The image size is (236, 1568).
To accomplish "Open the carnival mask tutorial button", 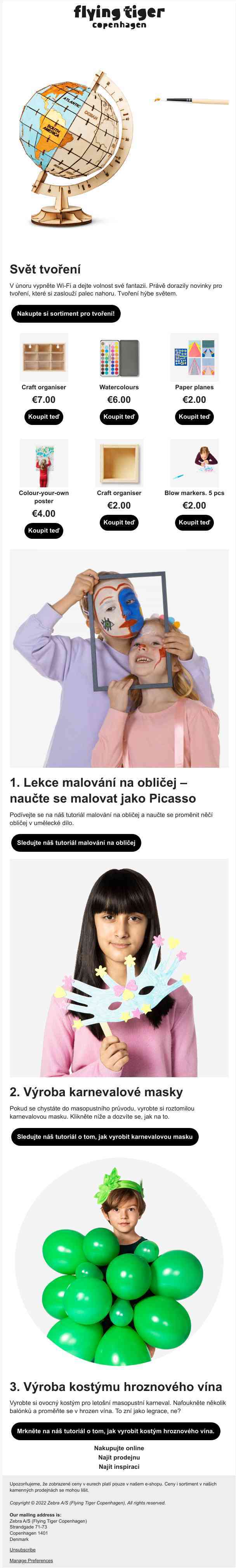I will 105,1137.
